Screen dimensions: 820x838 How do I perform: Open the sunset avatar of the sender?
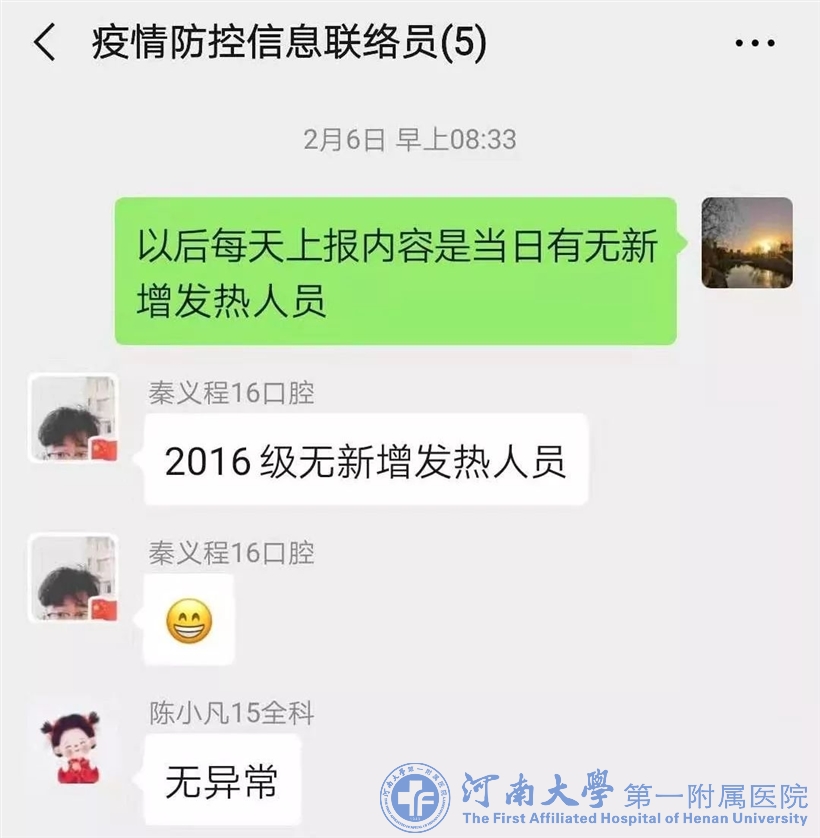[746, 243]
